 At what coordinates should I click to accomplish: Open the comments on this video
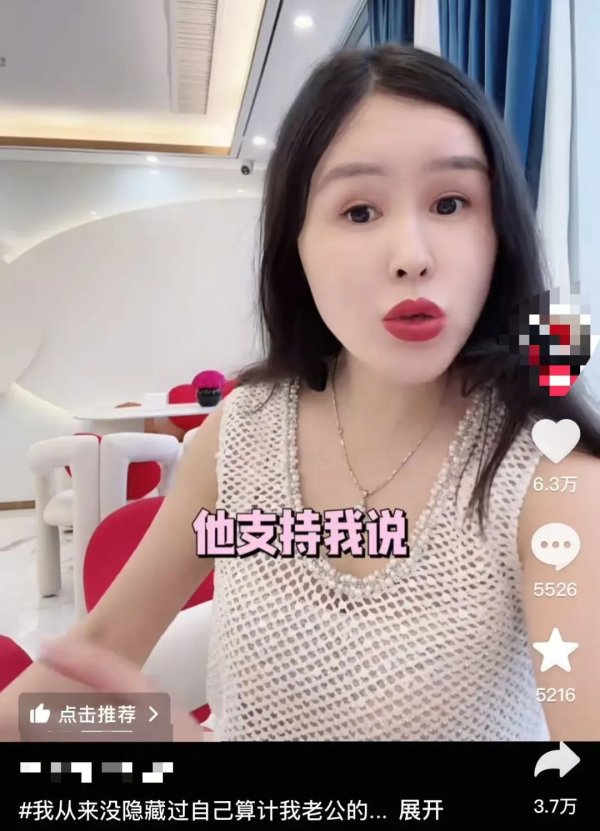[555, 547]
